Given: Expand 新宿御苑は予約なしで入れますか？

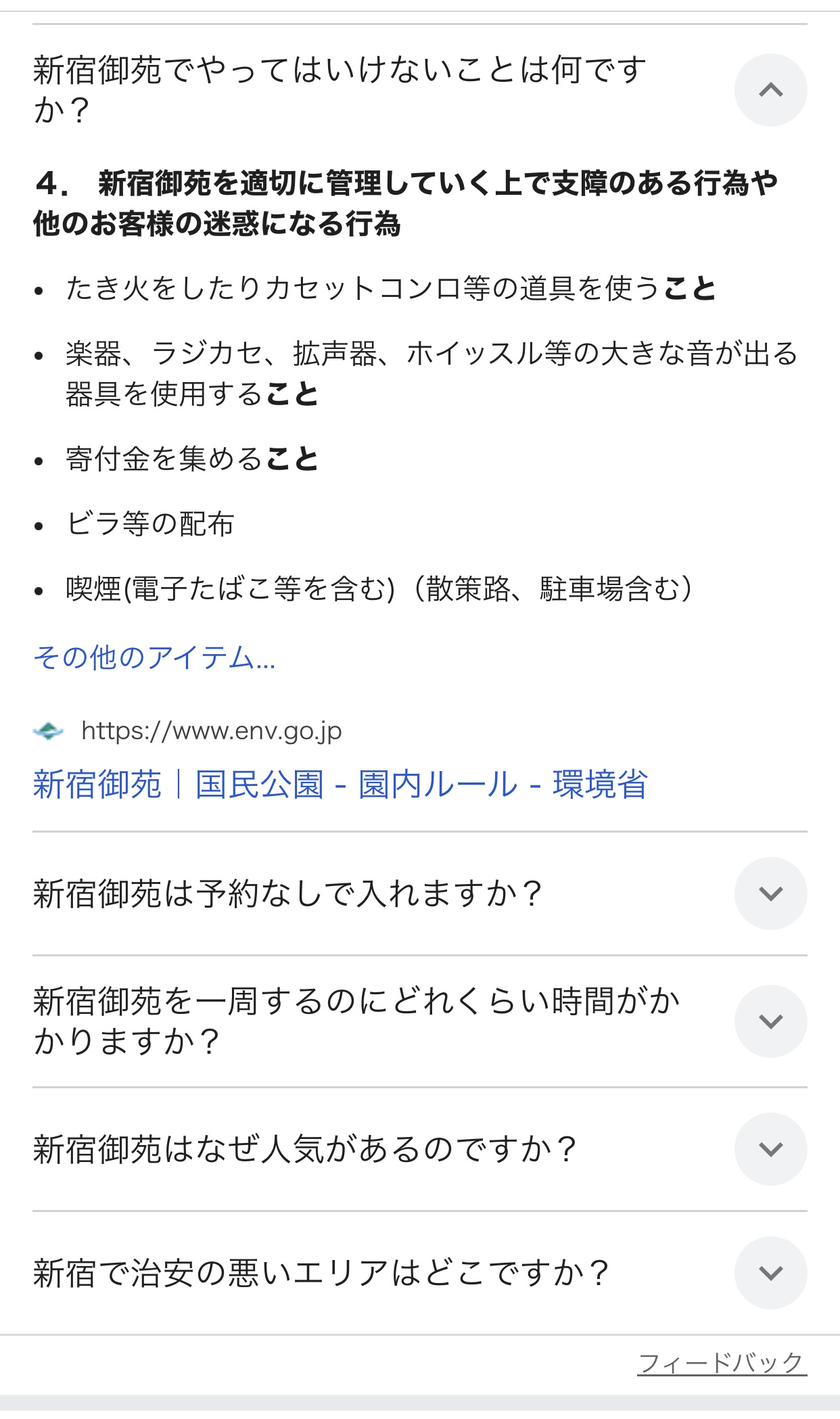Looking at the screenshot, I should [770, 893].
